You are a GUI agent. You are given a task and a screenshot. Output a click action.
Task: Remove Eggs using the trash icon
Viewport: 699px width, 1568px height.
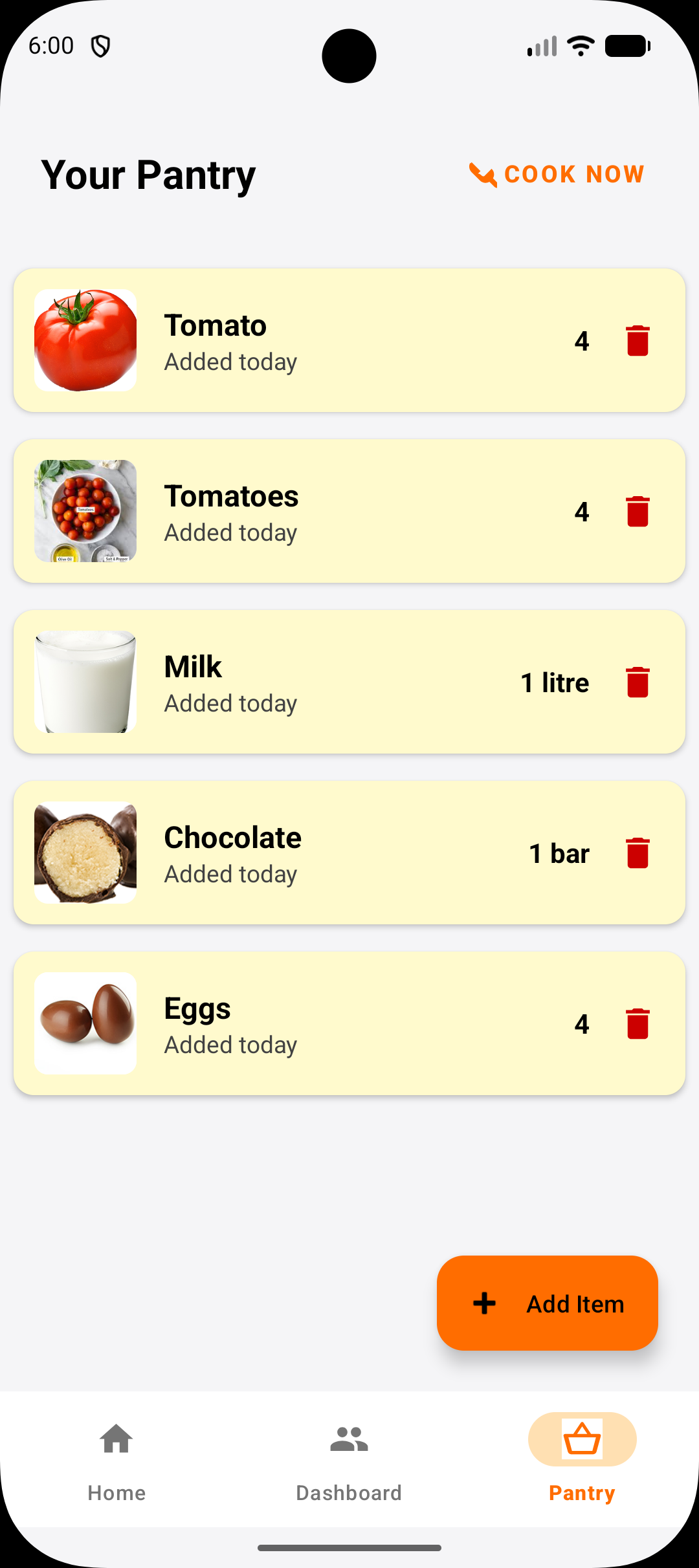pyautogui.click(x=638, y=1024)
